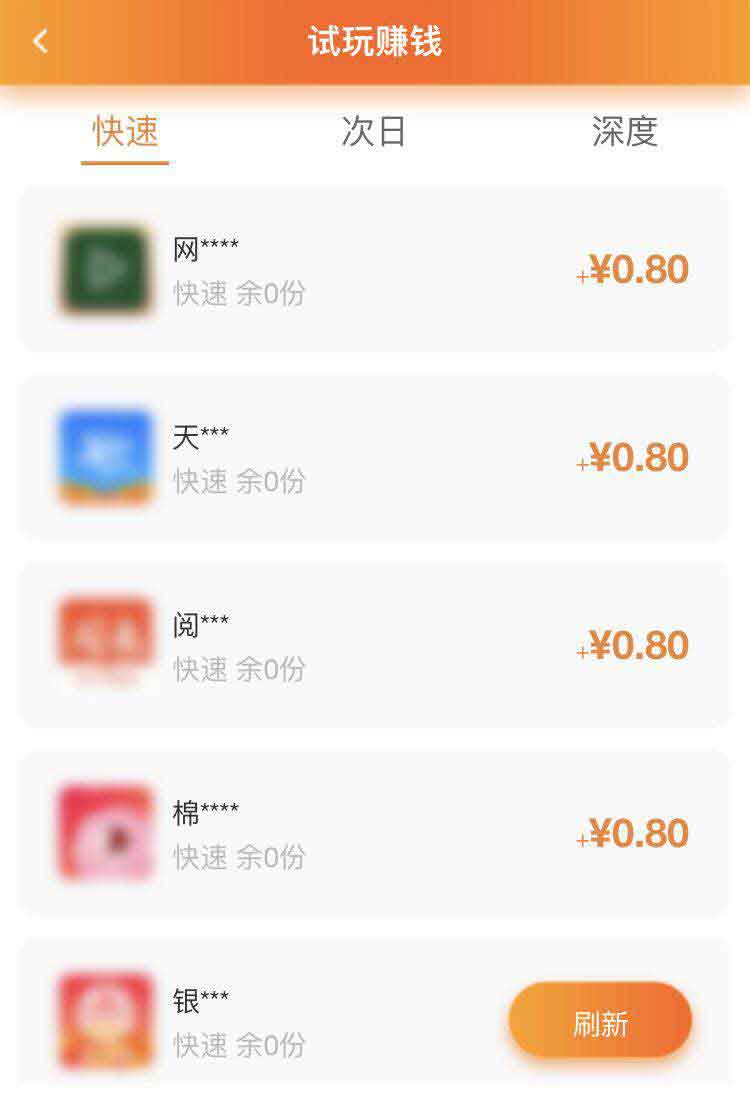
Task: Open the 天*** task card
Action: coord(375,457)
